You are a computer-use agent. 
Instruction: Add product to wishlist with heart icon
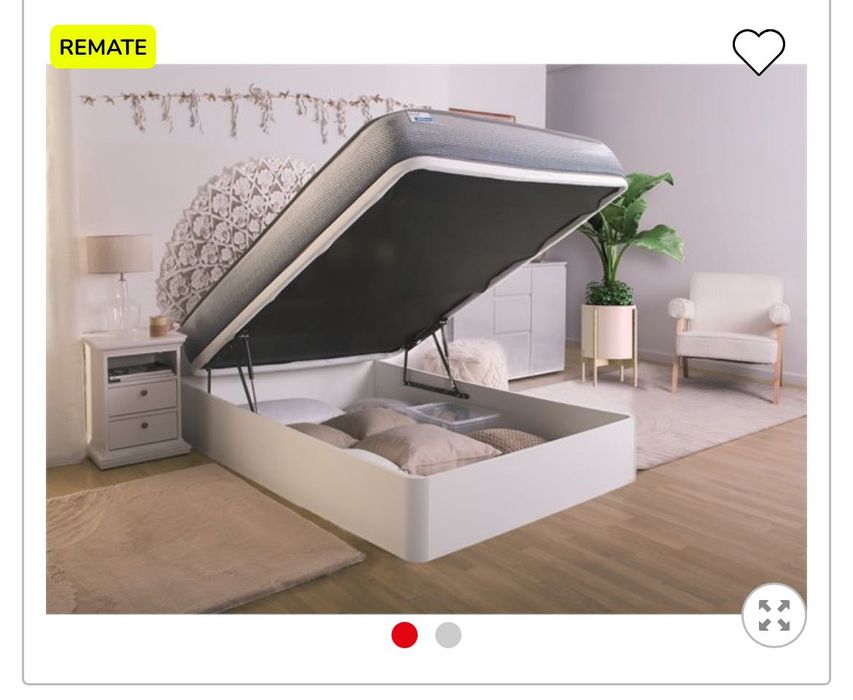[758, 50]
